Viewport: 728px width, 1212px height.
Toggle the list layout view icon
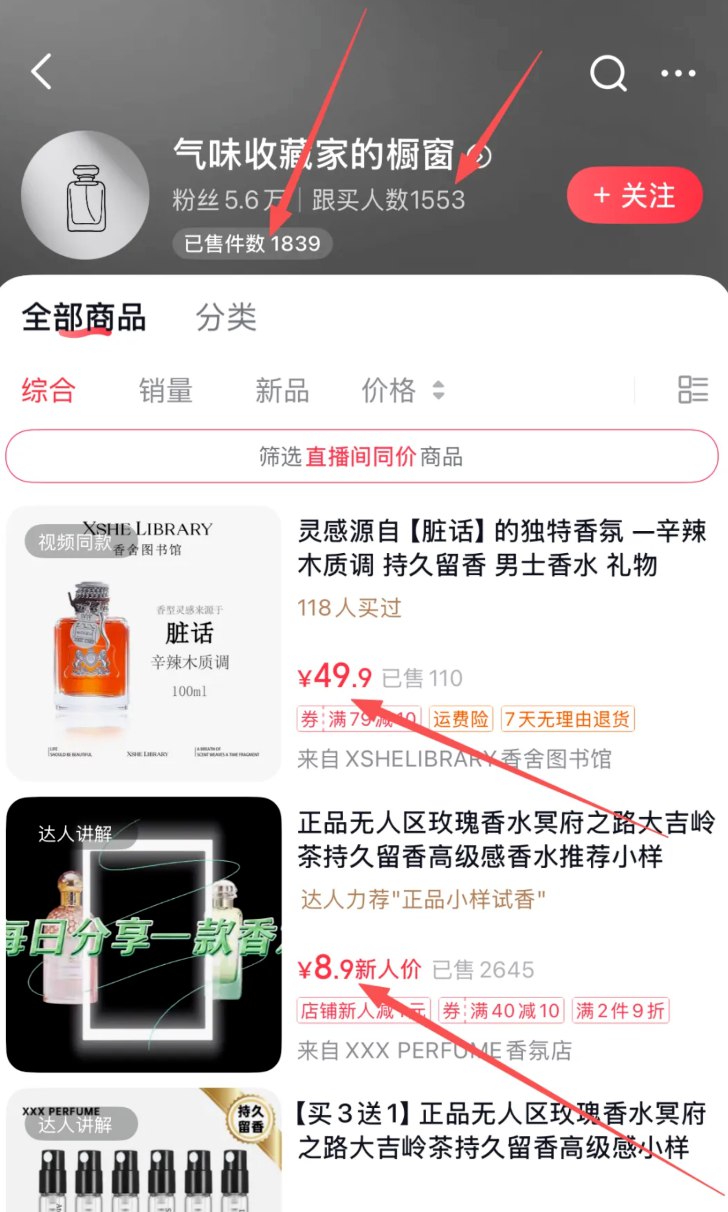[692, 390]
